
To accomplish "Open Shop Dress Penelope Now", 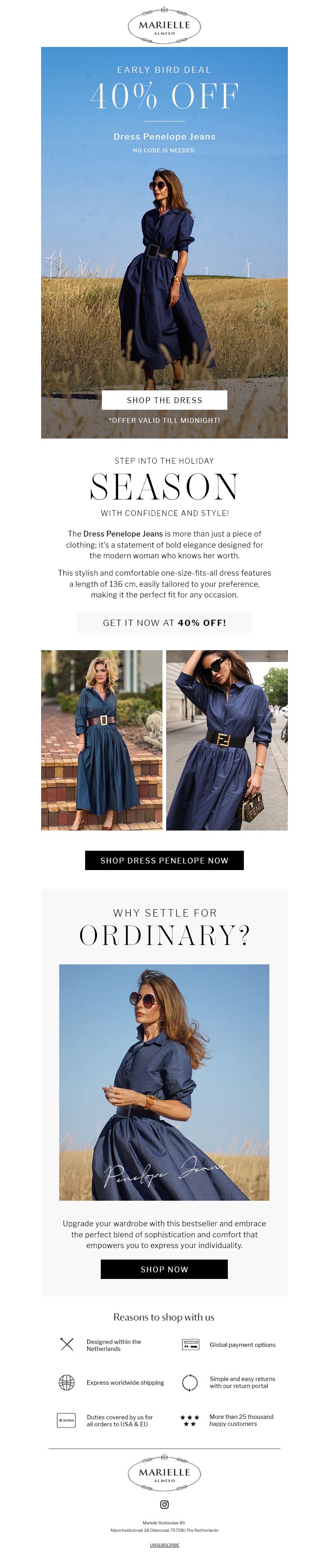I will [164, 860].
